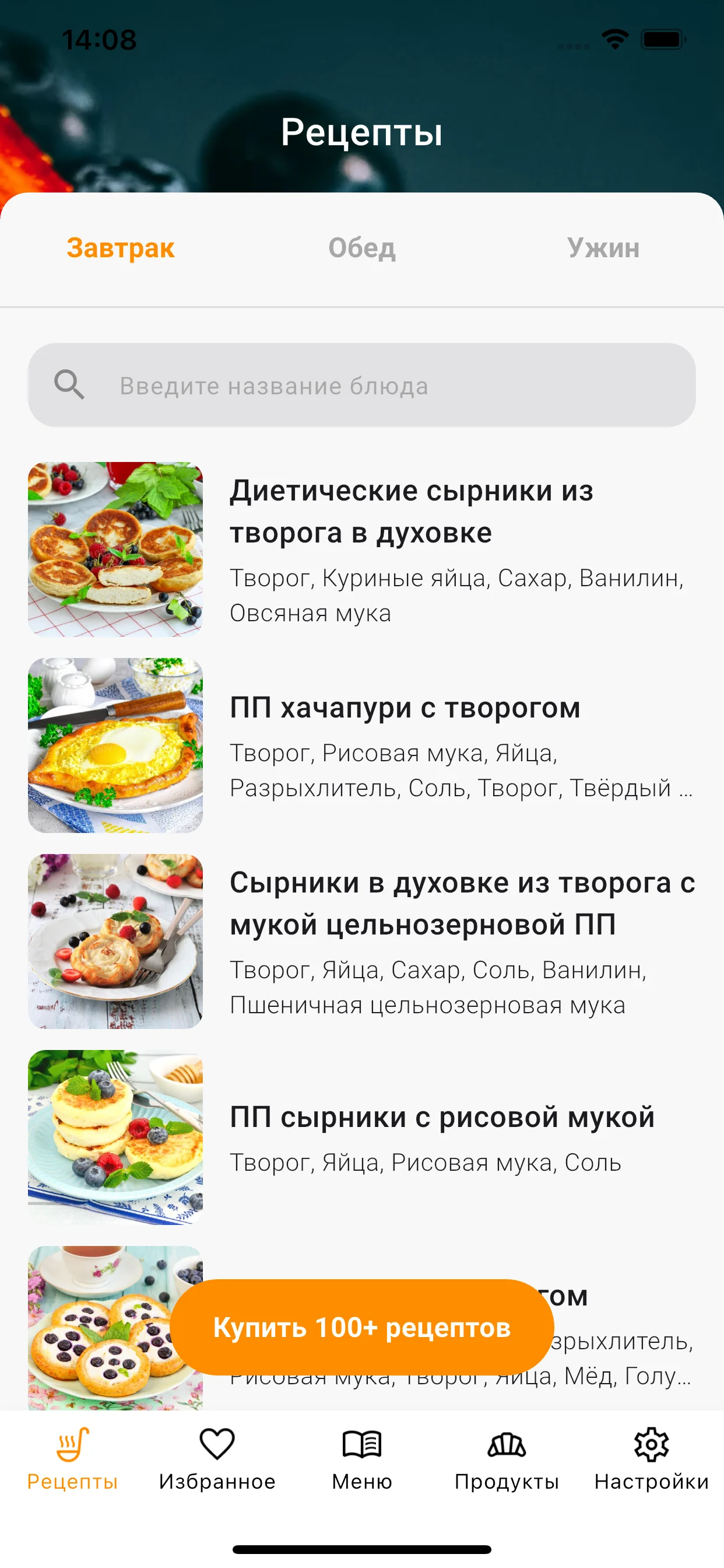Switch to the Меню tab

tap(362, 1459)
